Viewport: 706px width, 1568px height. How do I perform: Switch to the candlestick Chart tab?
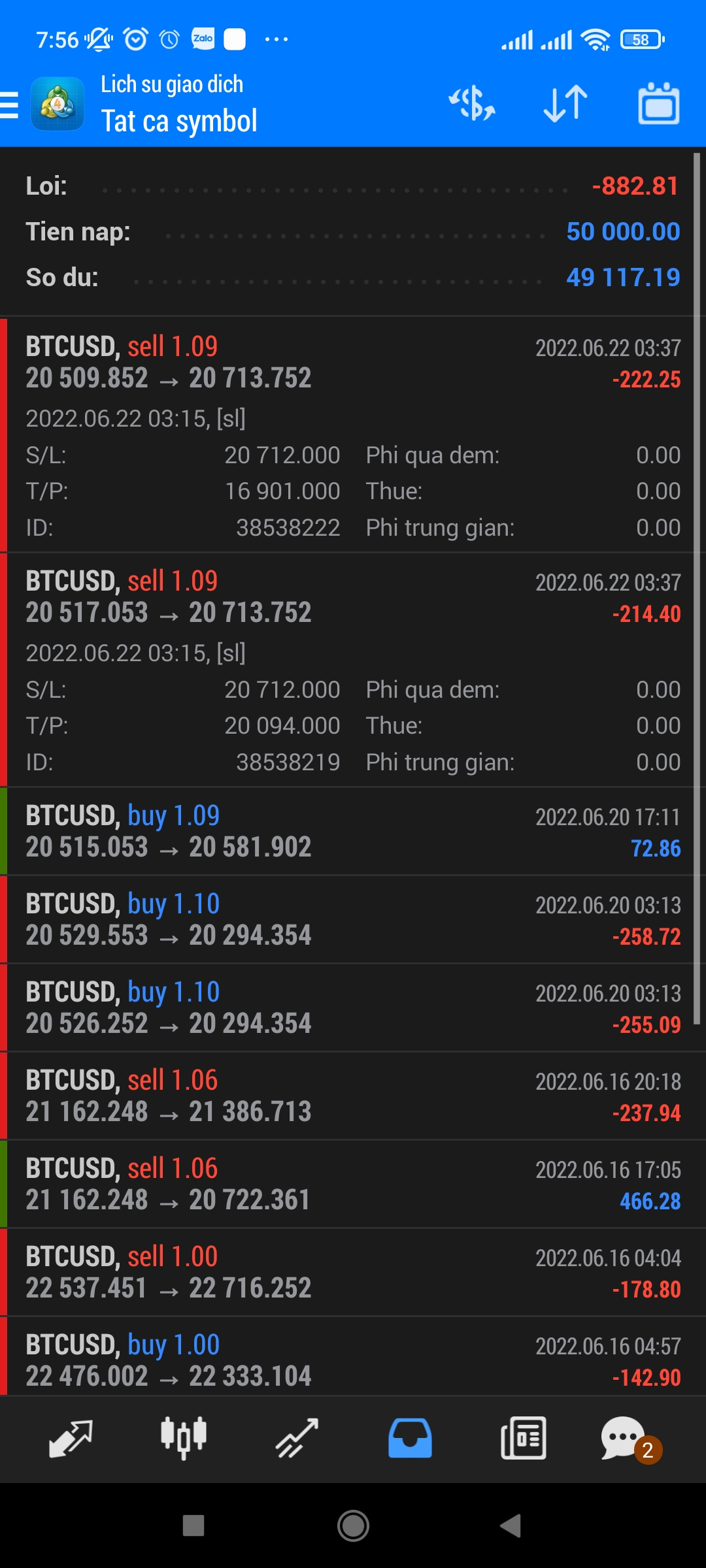click(184, 1438)
